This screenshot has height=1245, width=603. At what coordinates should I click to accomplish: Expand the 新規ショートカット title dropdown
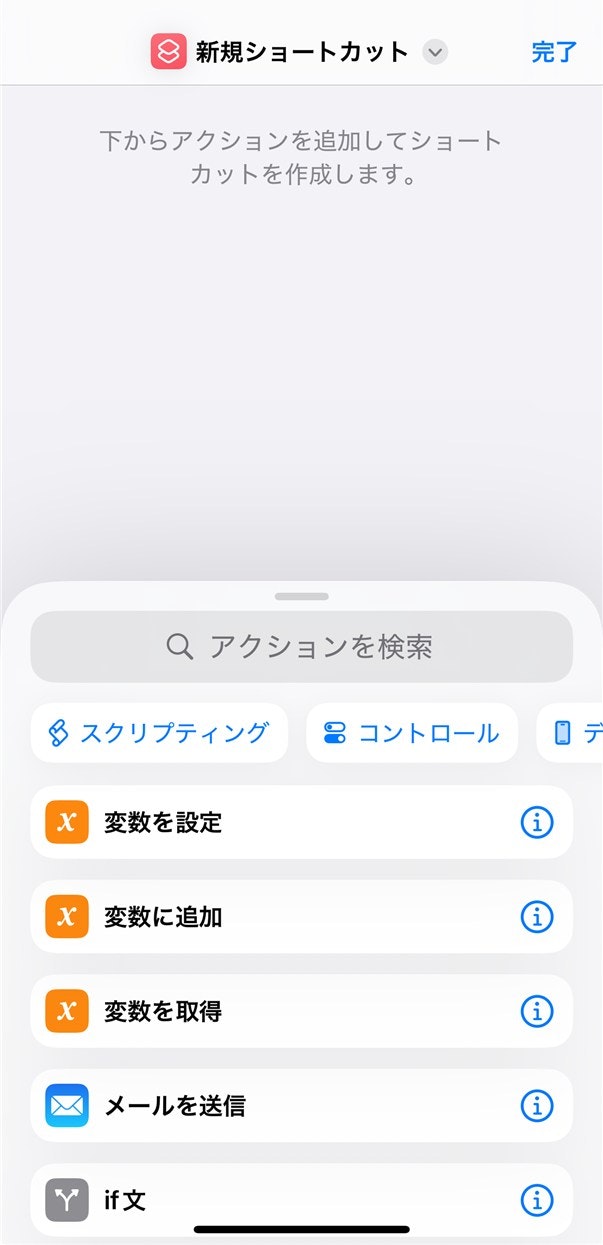[435, 52]
